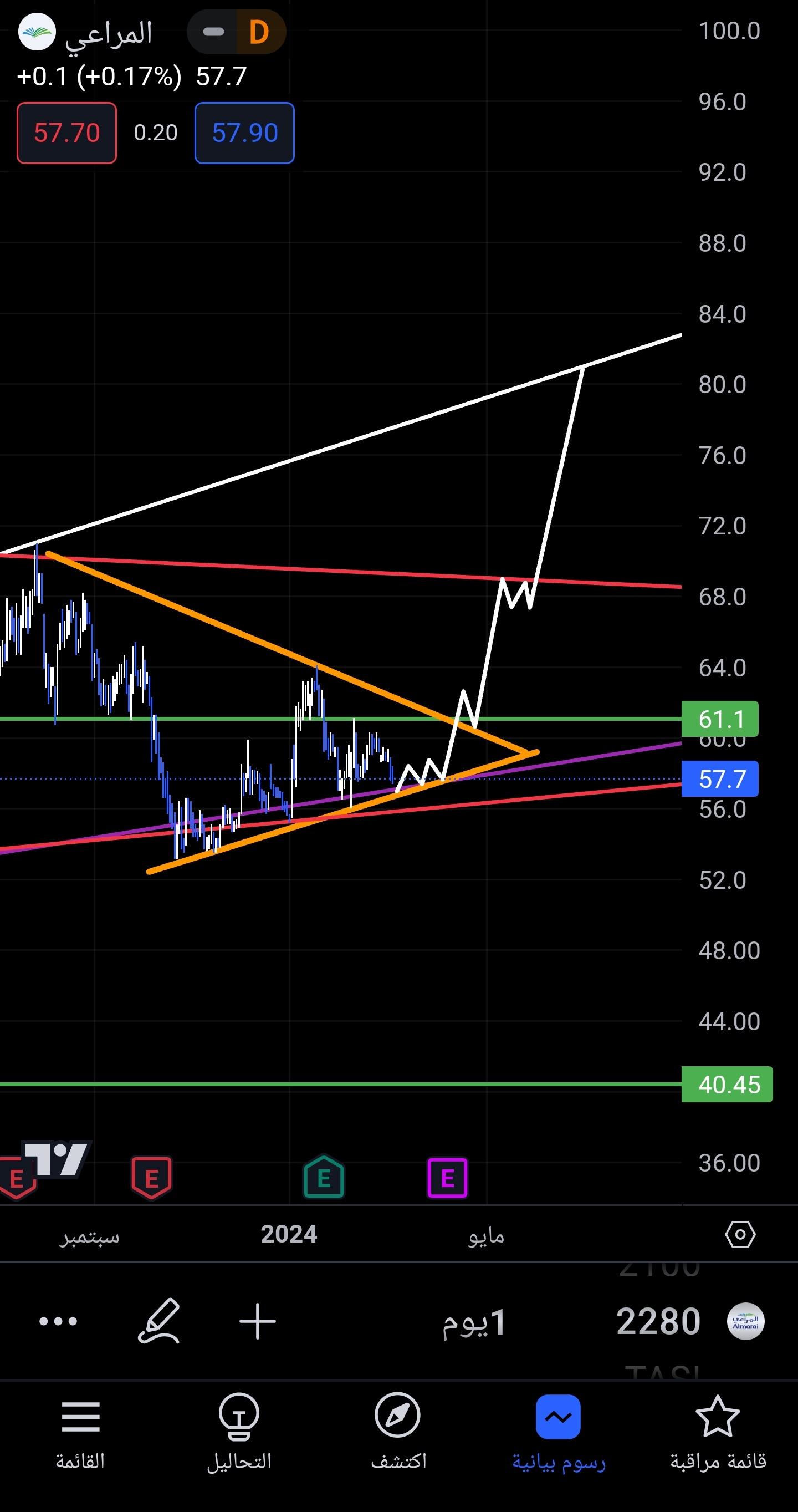Open the drawing tools pencil
This screenshot has width=798, height=1512.
[158, 1321]
